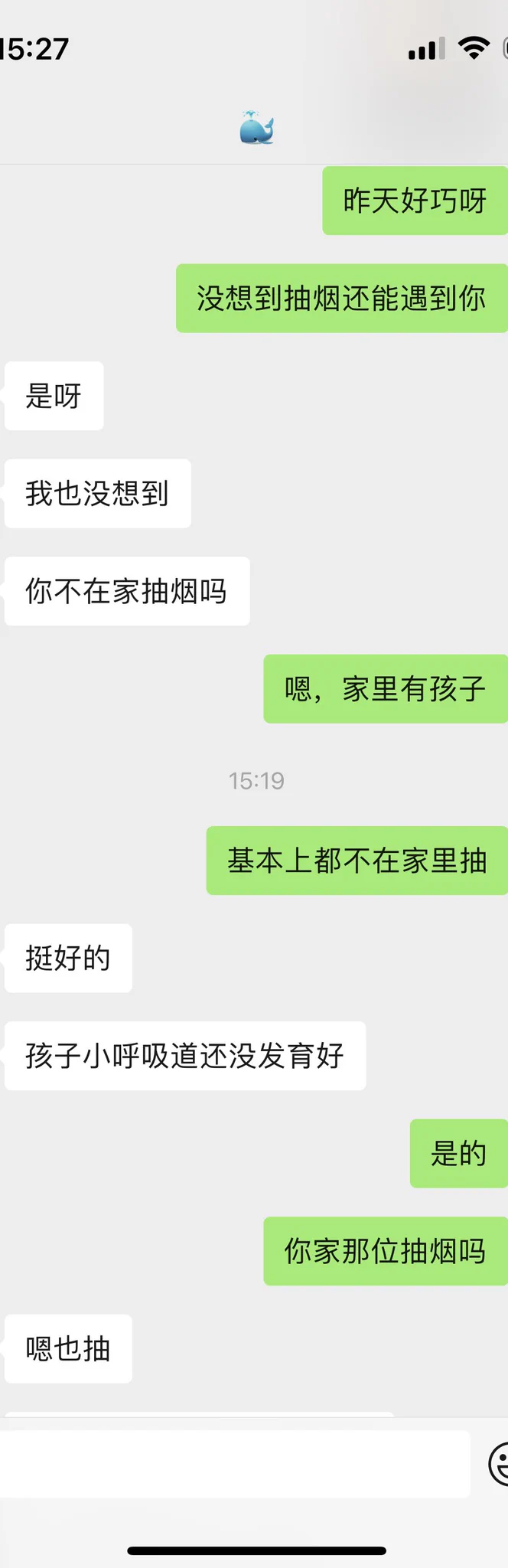The image size is (508, 1568).
Task: Open the emoji sticker panel
Action: (x=499, y=1464)
